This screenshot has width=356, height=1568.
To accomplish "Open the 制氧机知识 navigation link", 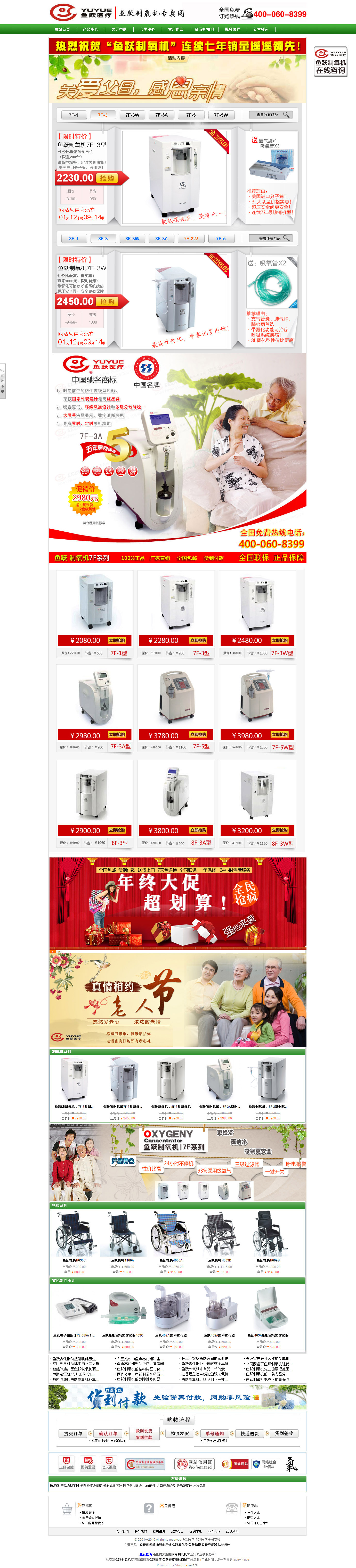I will point(204,29).
